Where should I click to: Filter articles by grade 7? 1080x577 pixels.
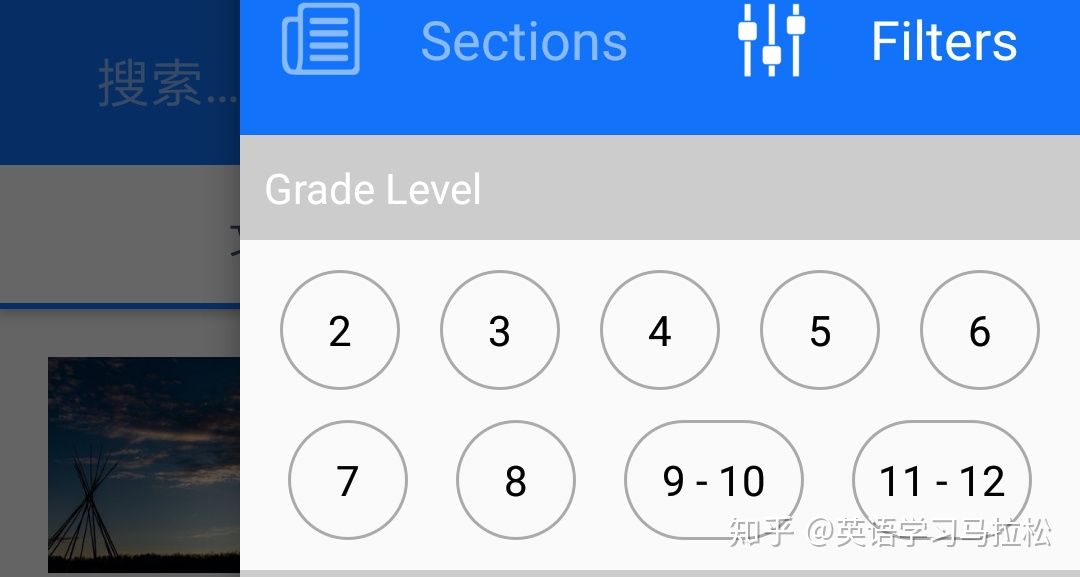click(348, 481)
